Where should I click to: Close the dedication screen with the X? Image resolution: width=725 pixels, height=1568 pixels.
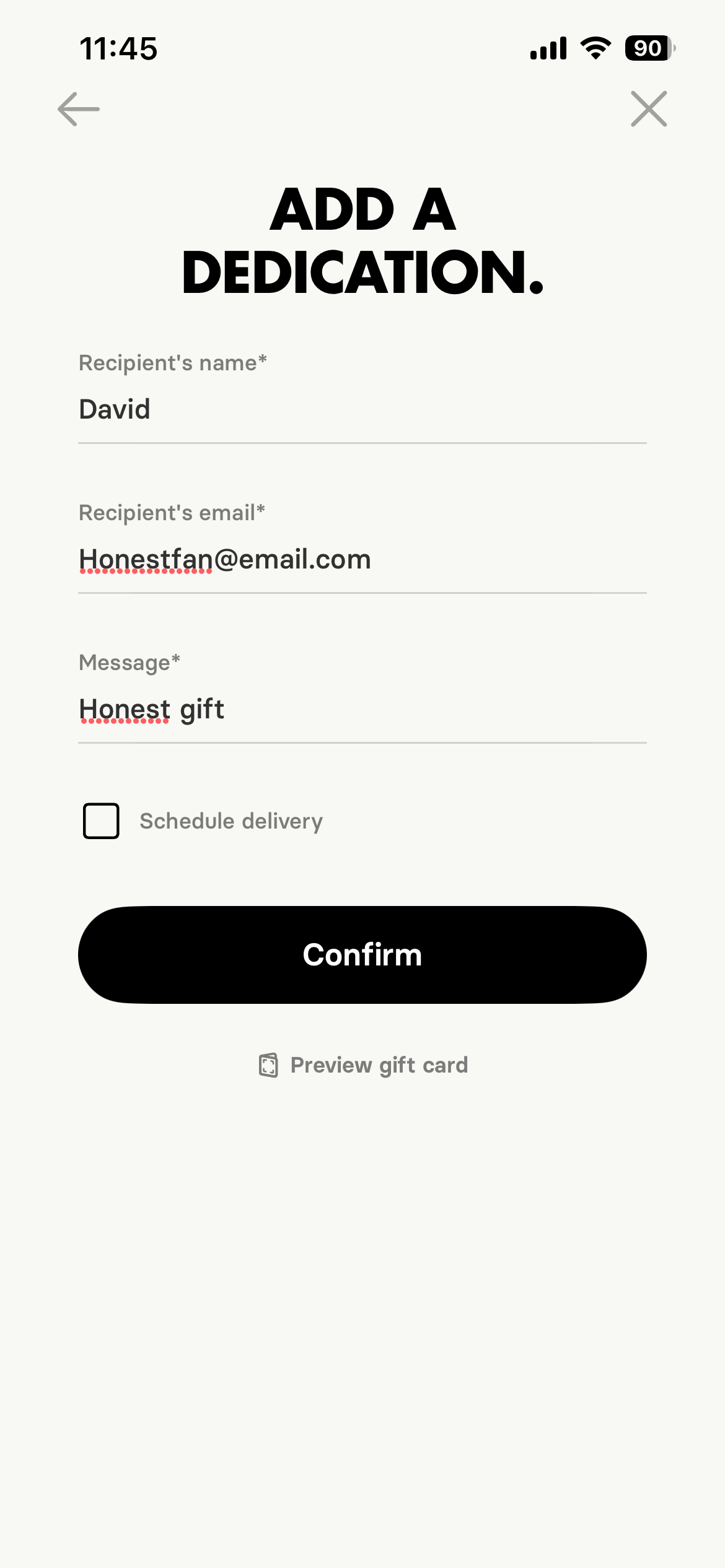coord(648,109)
